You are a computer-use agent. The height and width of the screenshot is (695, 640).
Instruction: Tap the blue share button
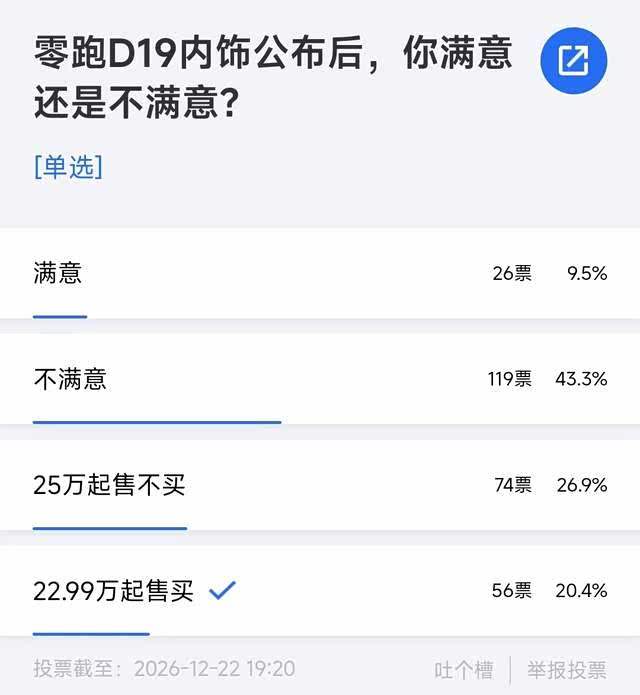click(x=573, y=61)
